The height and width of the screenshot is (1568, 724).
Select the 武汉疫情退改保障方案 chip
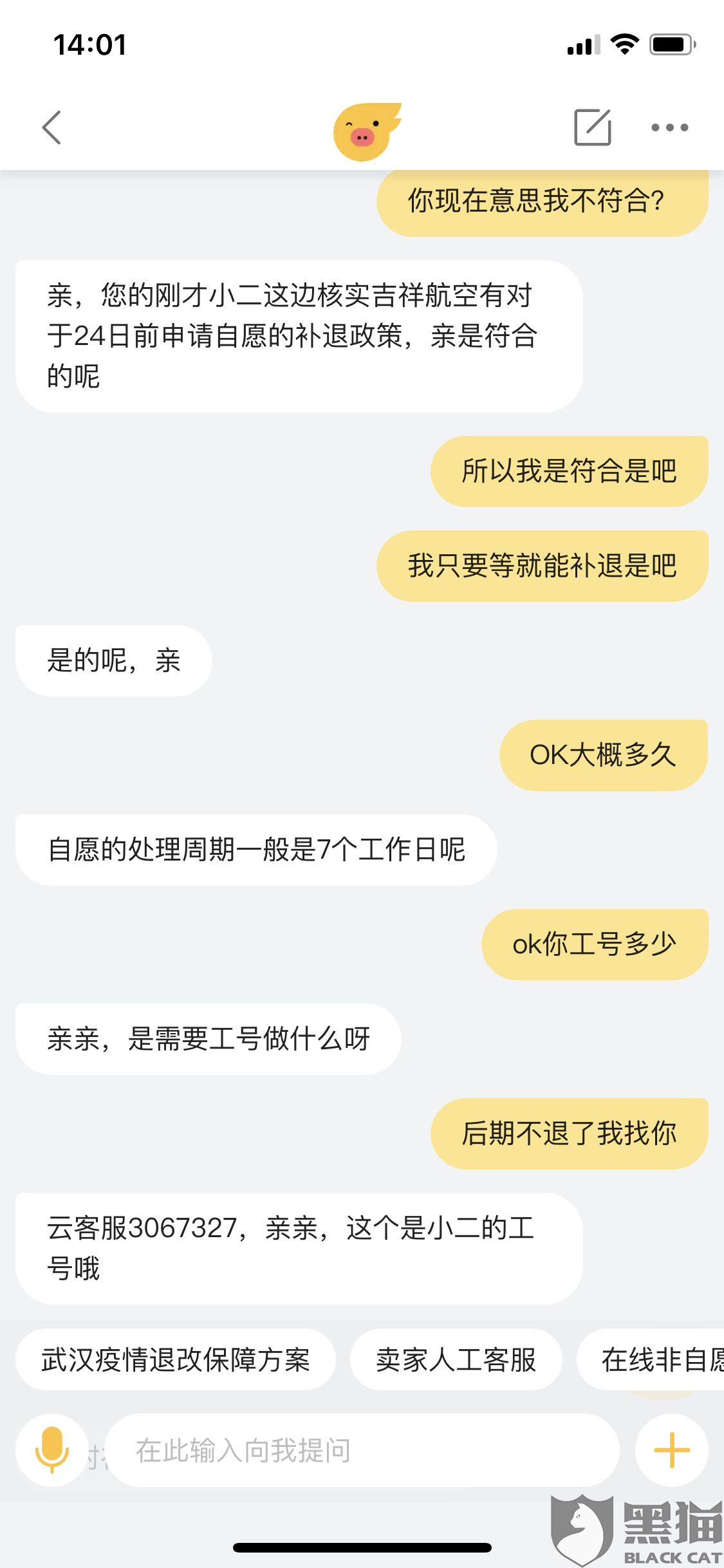click(176, 1359)
